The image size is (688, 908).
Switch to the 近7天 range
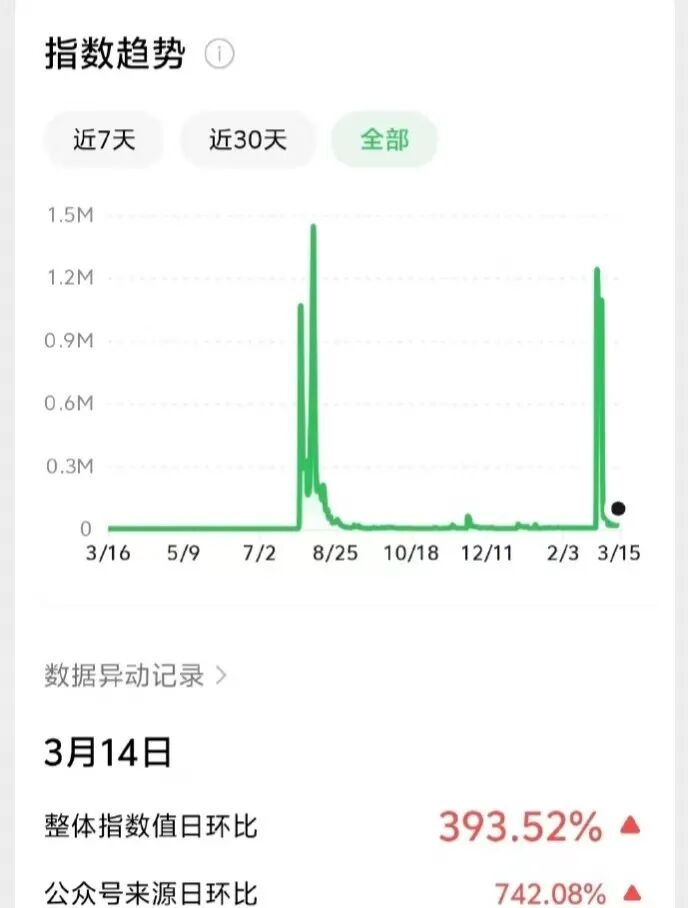104,140
